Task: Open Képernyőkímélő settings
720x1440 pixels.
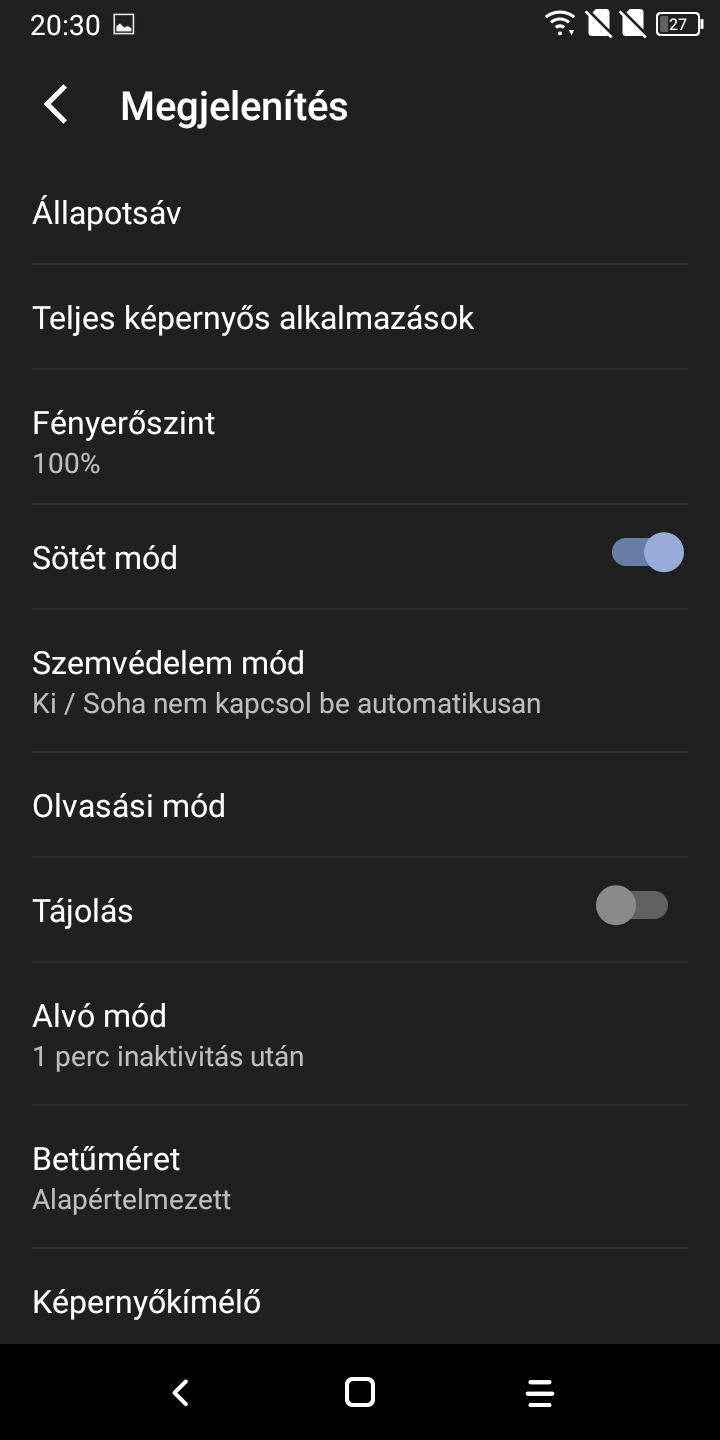Action: click(360, 1298)
